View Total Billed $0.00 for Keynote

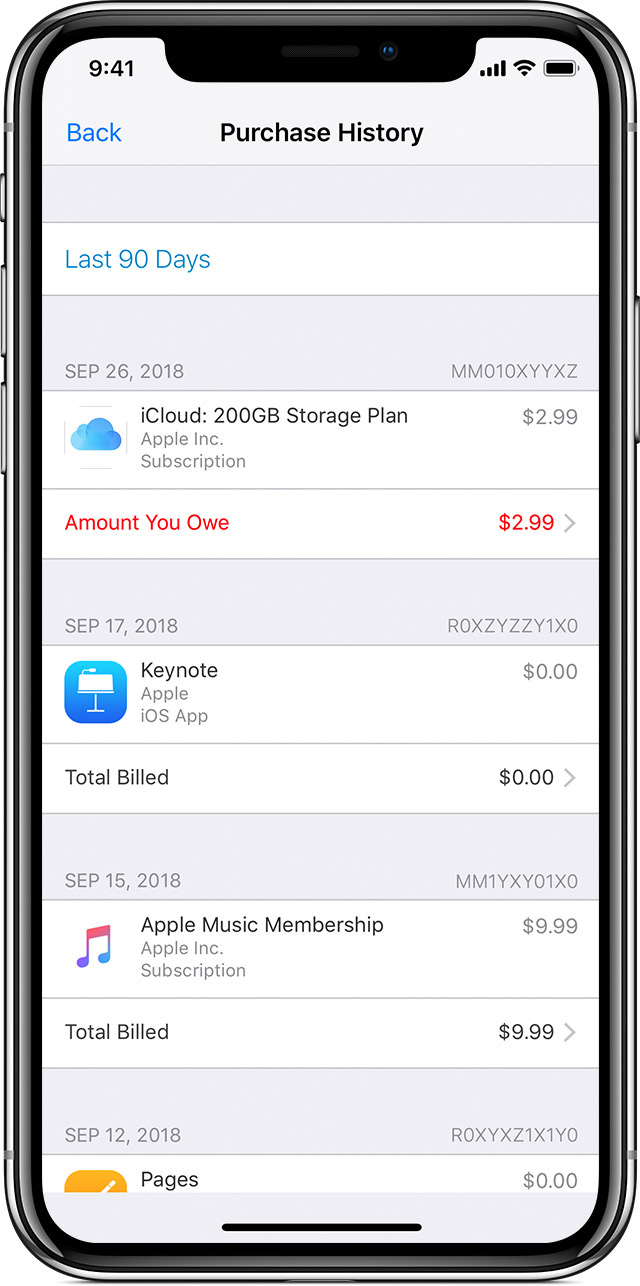(320, 778)
